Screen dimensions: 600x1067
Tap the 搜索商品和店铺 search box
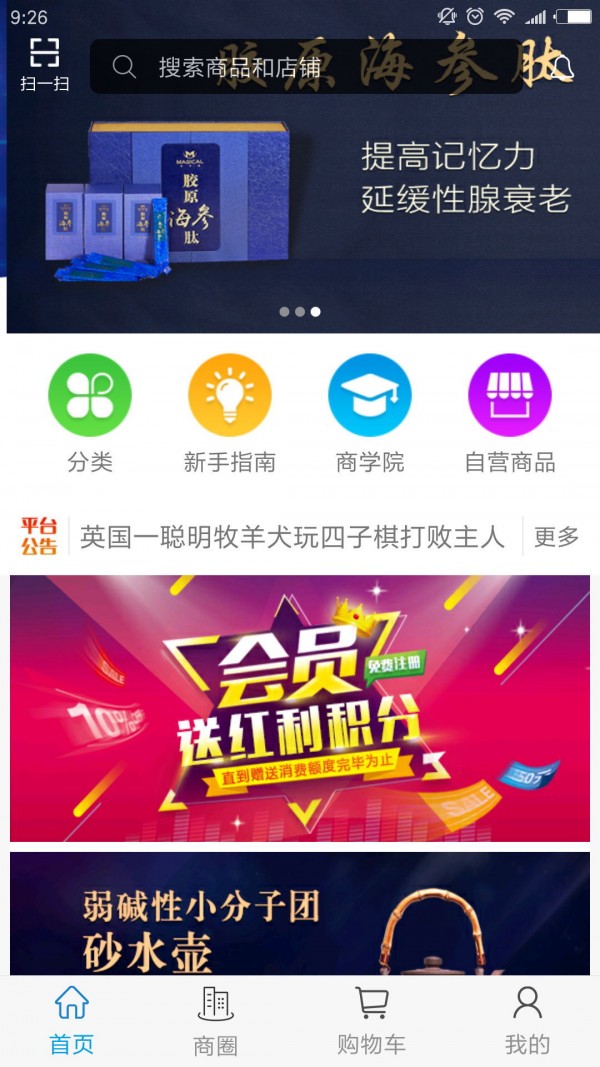pyautogui.click(x=300, y=67)
